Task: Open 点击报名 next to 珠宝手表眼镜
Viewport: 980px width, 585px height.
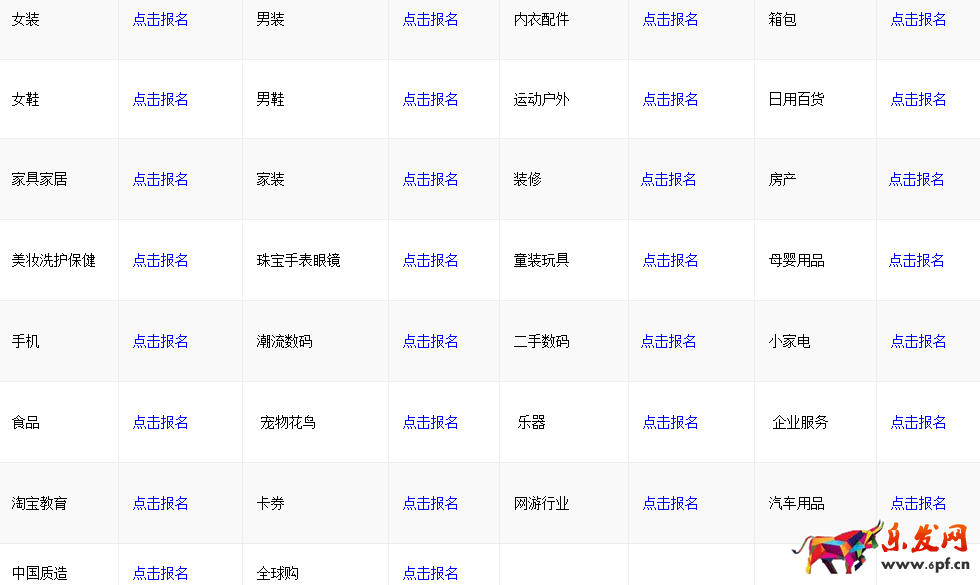Action: pos(430,260)
